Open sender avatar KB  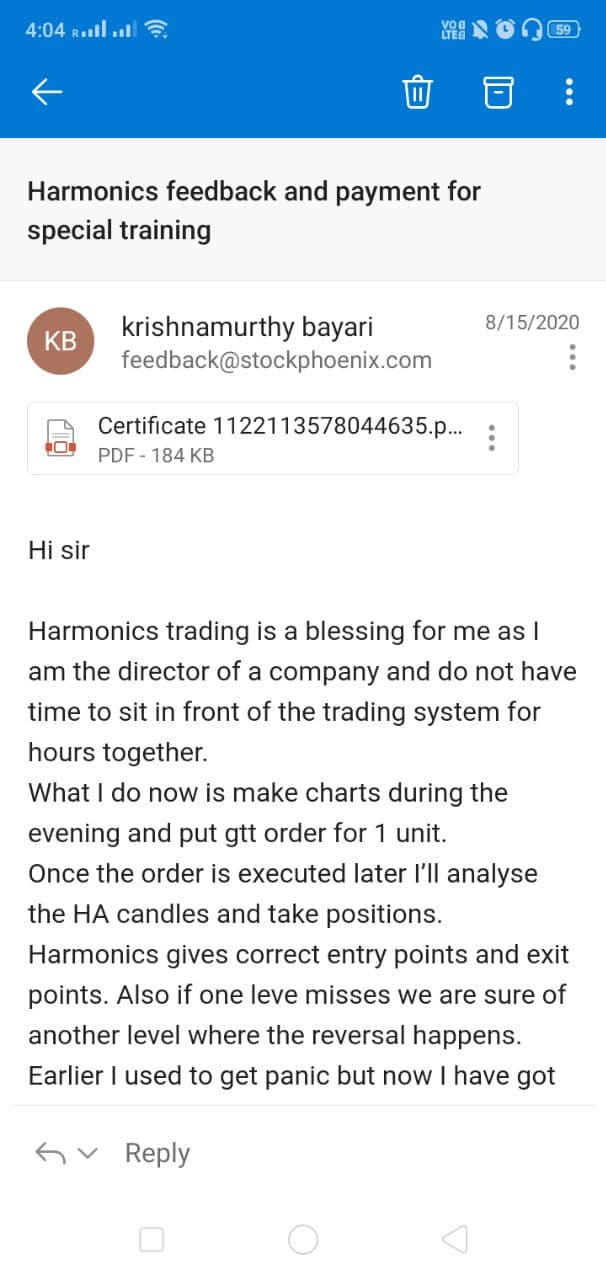coord(61,341)
